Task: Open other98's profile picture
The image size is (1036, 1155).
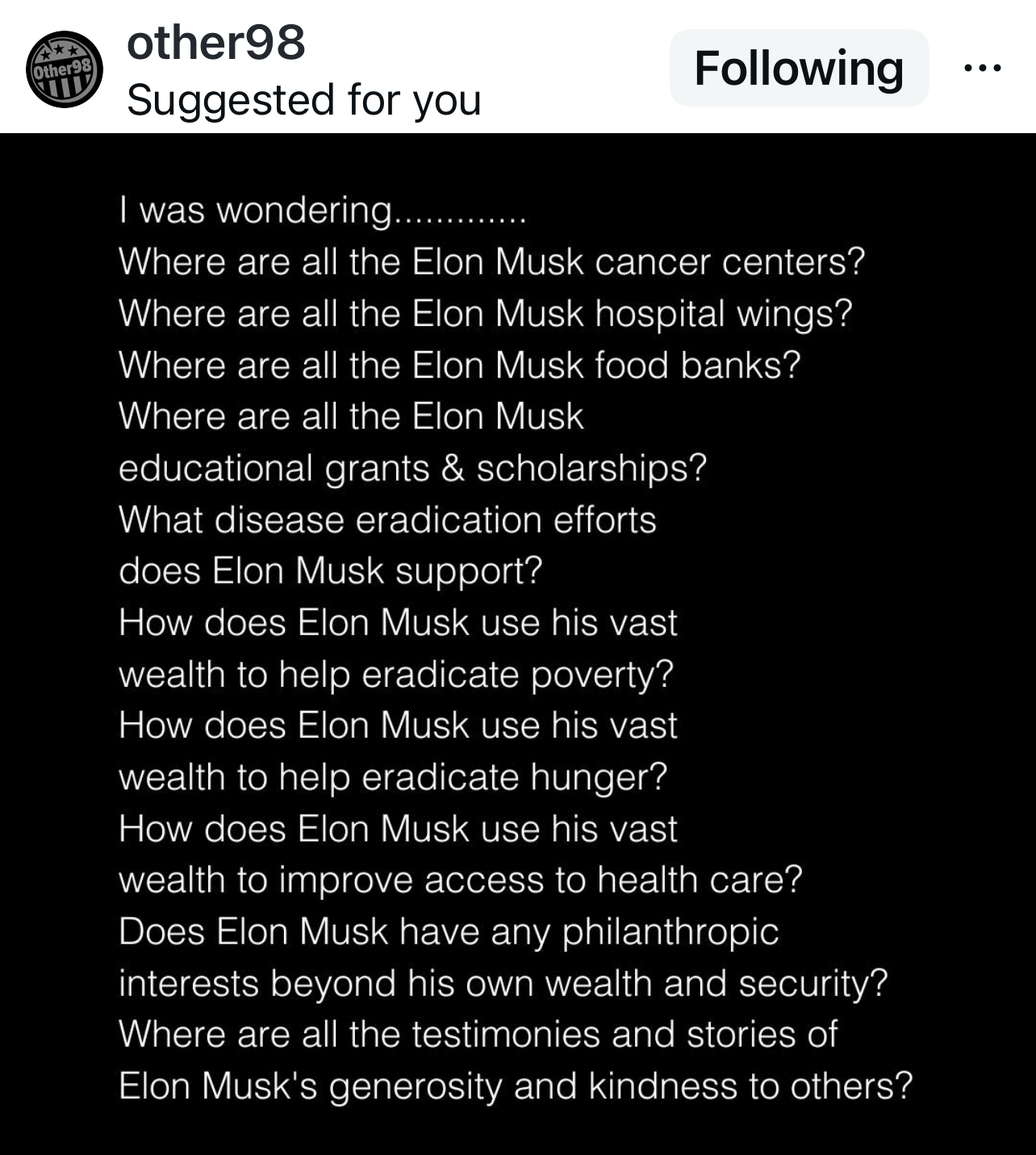Action: tap(65, 69)
